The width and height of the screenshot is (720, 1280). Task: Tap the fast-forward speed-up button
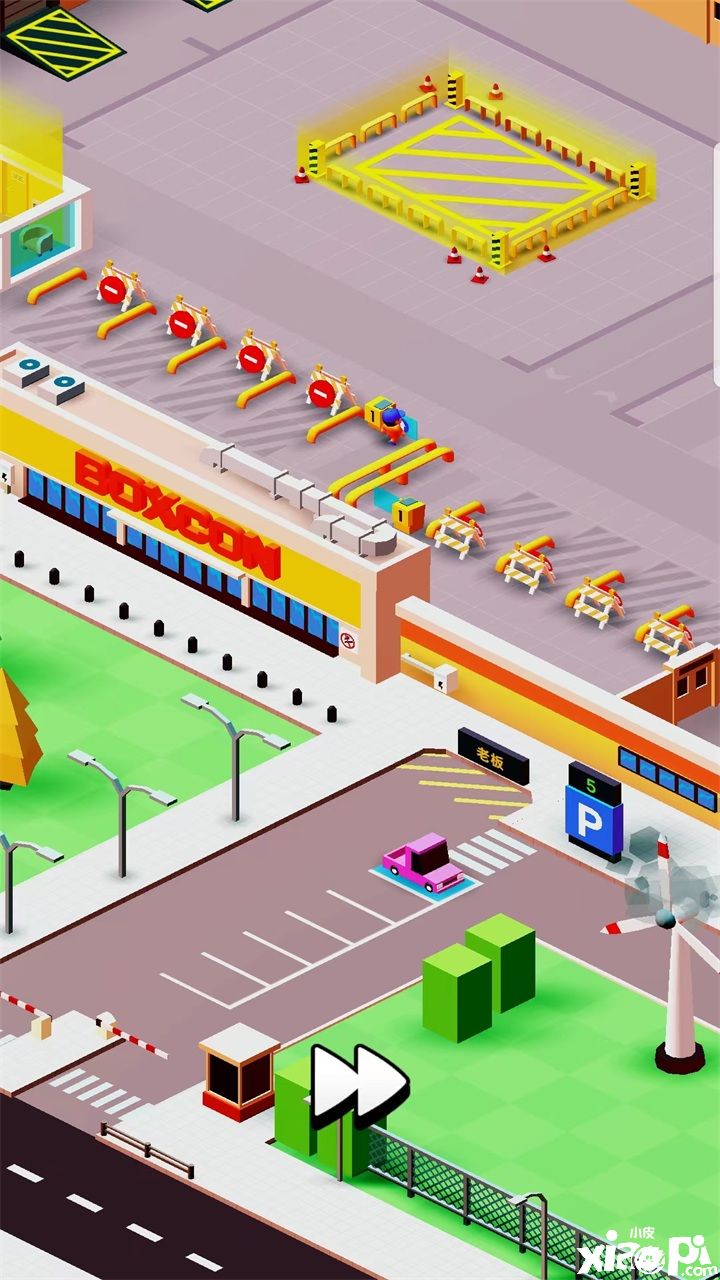[357, 1085]
